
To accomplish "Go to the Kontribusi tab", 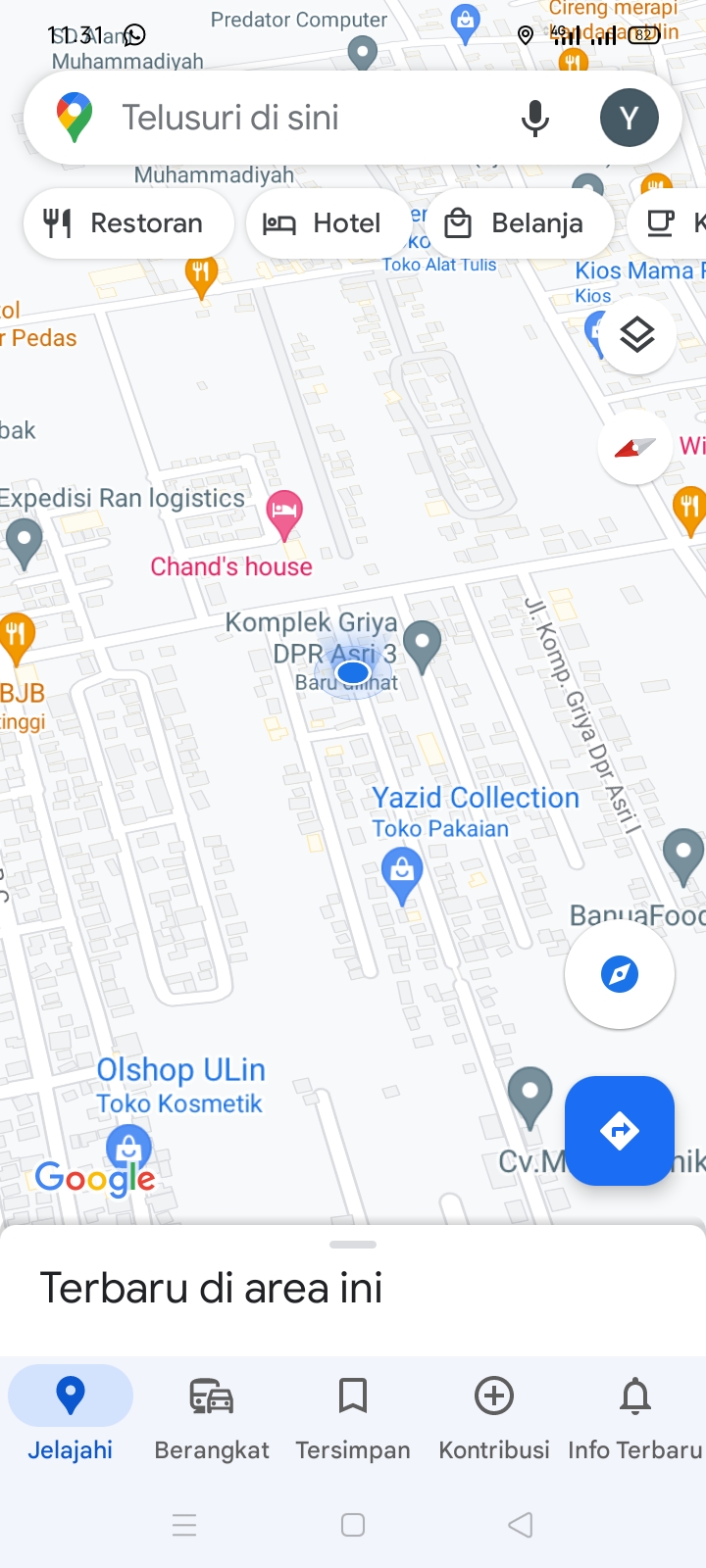I will (x=494, y=1415).
